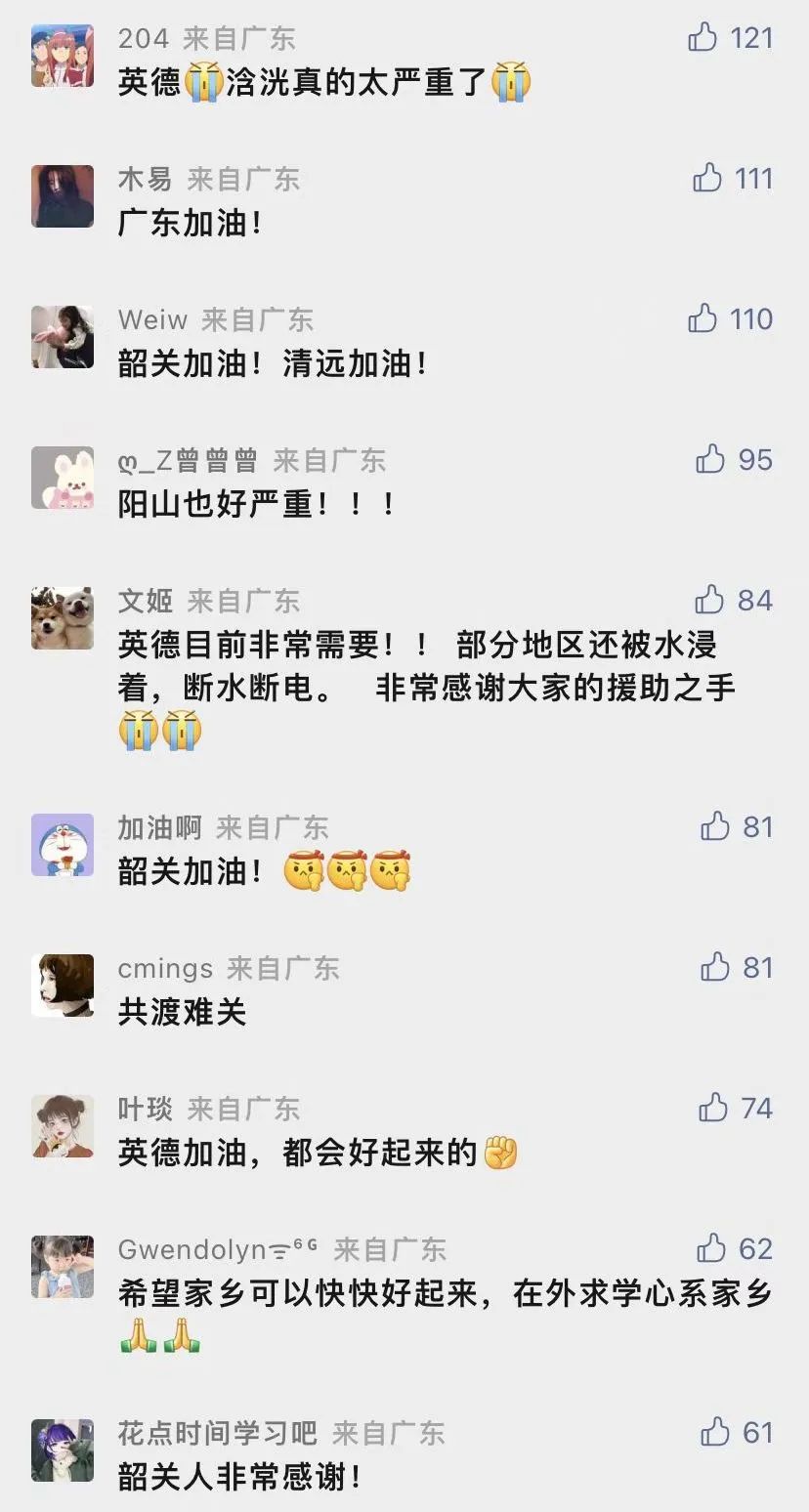Like Gwendolyn's comment
Viewport: 809px width, 1512px height.
coord(711,1249)
